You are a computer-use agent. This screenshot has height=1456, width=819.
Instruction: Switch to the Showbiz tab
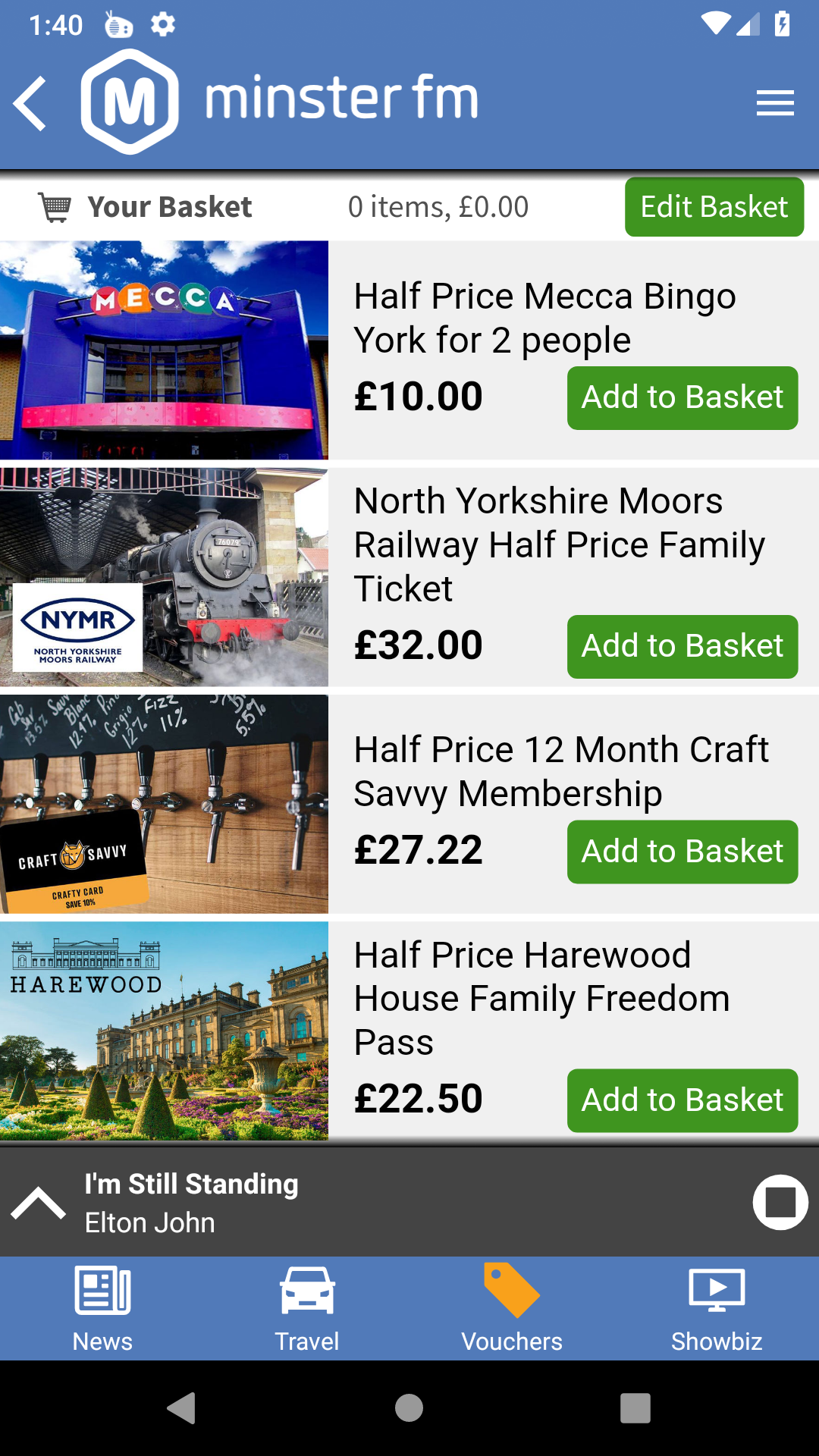click(x=717, y=1309)
